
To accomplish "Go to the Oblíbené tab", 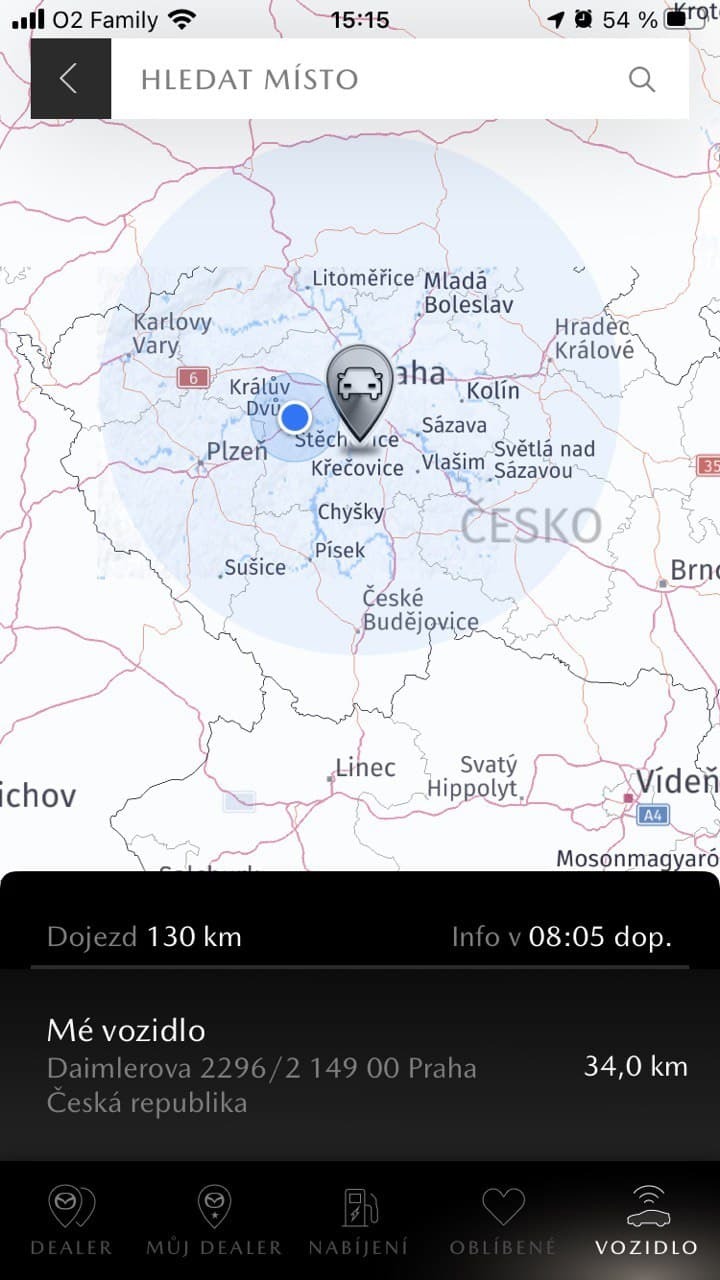I will (503, 1220).
